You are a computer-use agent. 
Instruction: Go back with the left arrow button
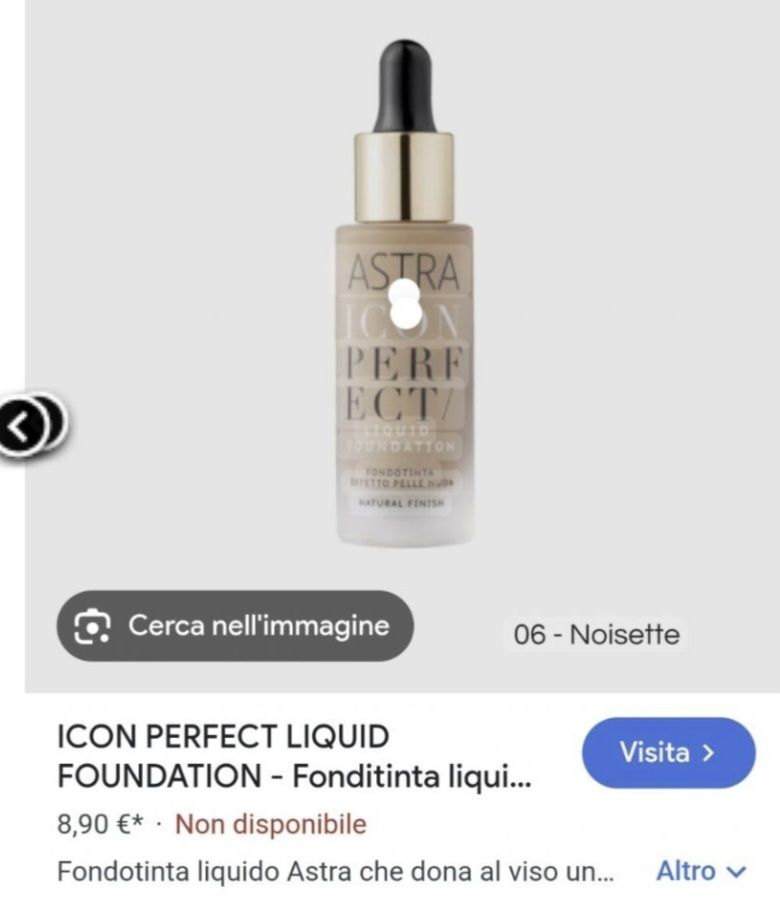point(28,425)
